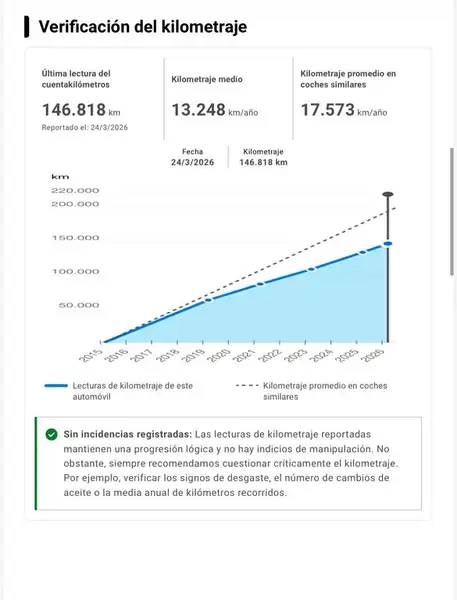Tap the page scrollbar on the right edge
Viewport: 457px width, 600px height.
(x=452, y=212)
